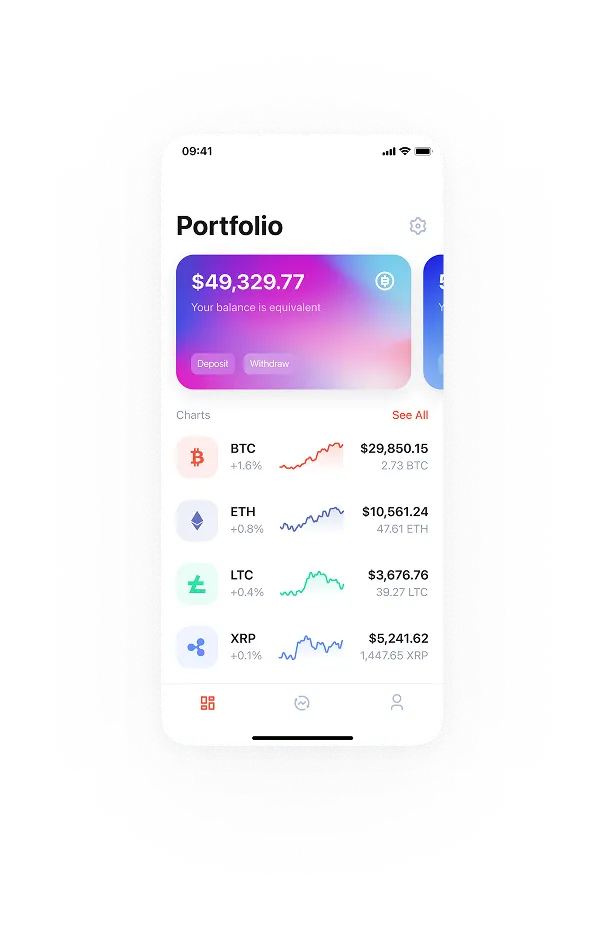This screenshot has height=934, width=605.
Task: Open the settings gear icon
Action: click(418, 226)
